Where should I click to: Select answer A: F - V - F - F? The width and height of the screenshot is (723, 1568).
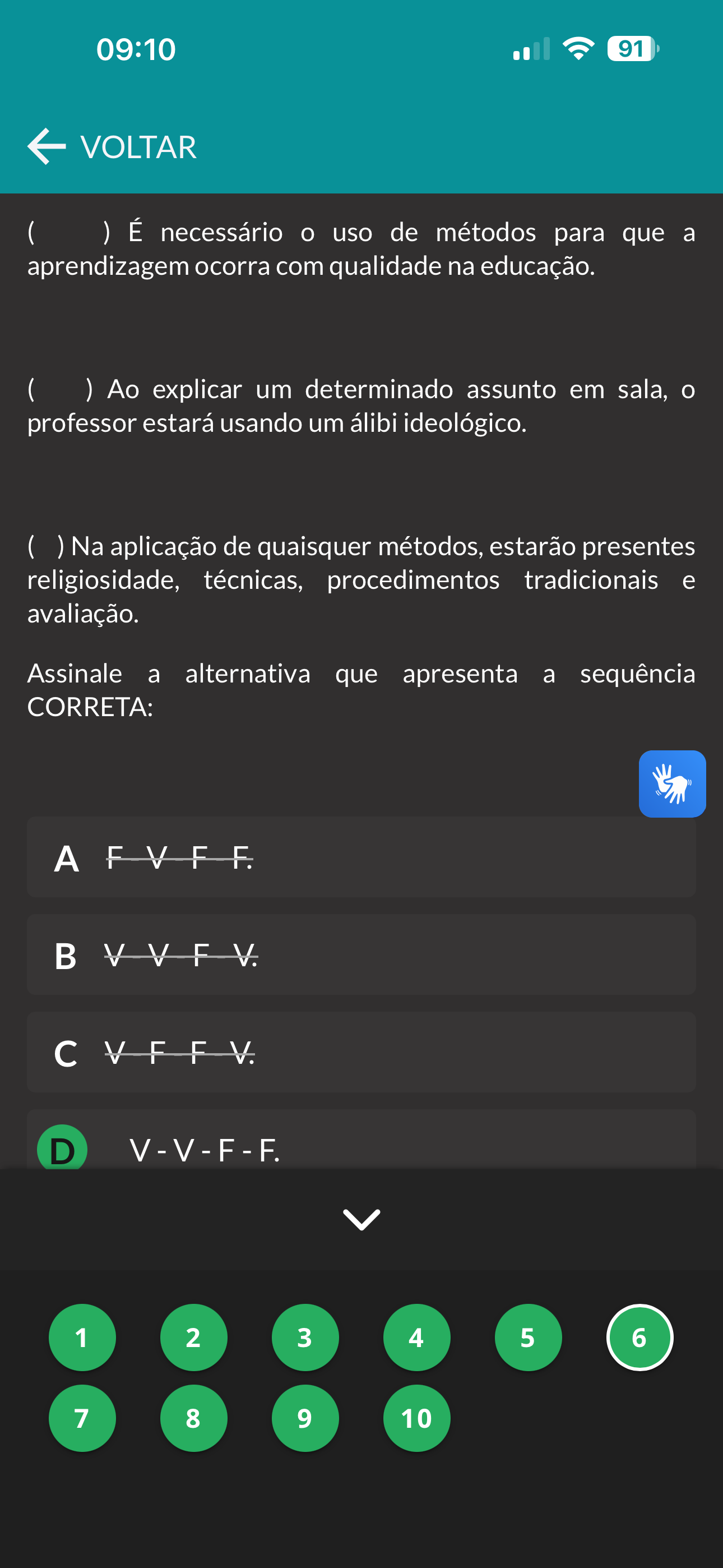click(361, 856)
